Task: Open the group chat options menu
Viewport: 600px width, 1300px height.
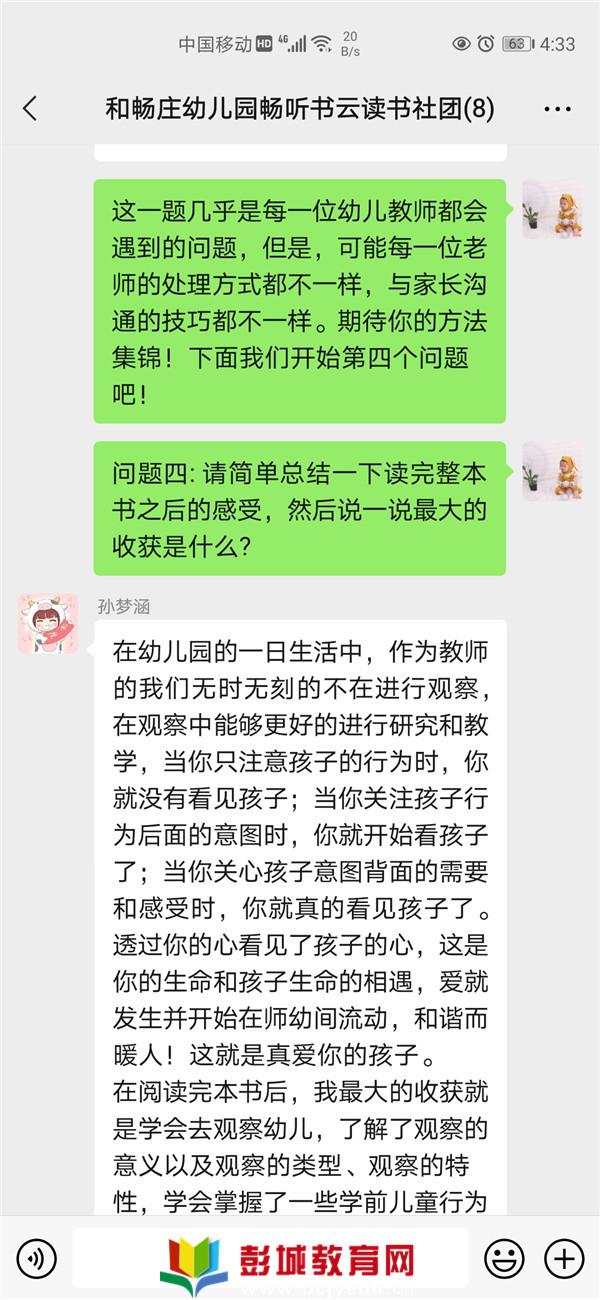Action: [x=557, y=108]
